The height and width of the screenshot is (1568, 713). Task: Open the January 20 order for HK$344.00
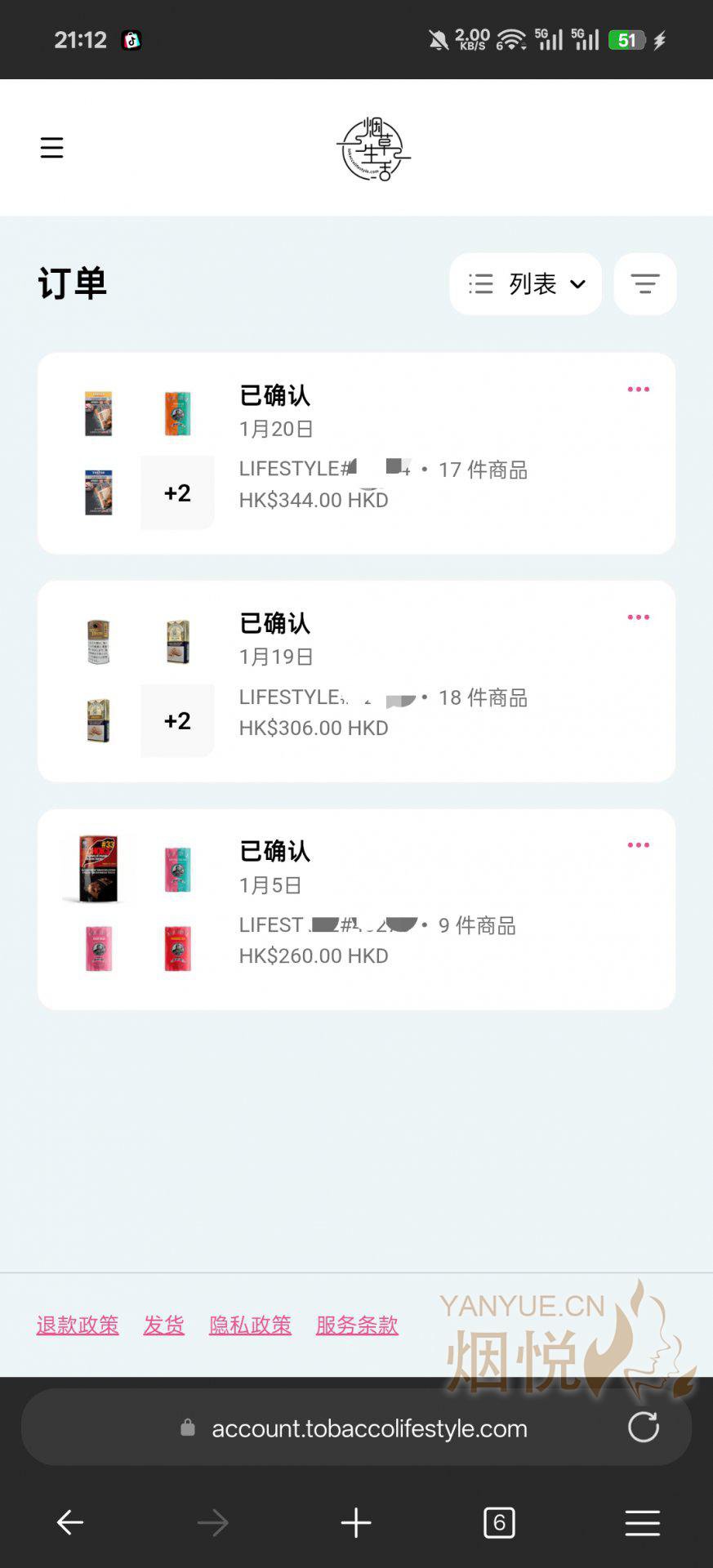click(x=356, y=453)
